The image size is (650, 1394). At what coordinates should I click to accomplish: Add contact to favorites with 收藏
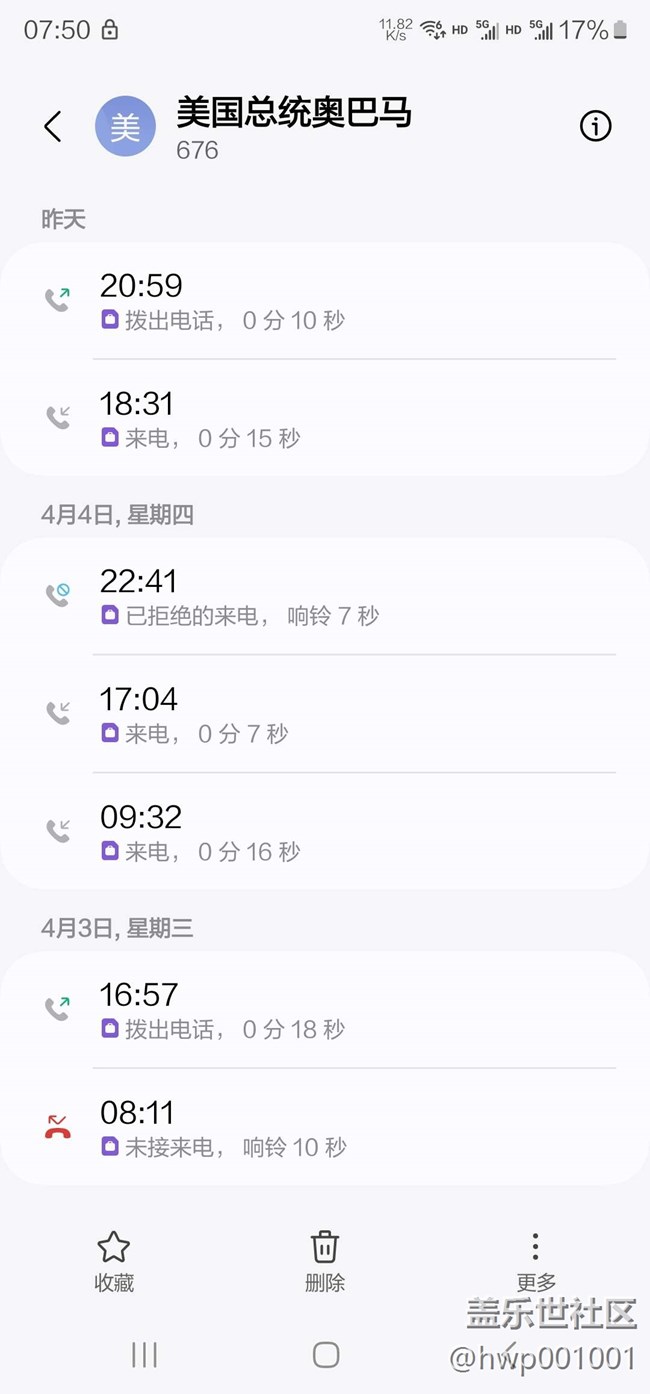point(114,1261)
